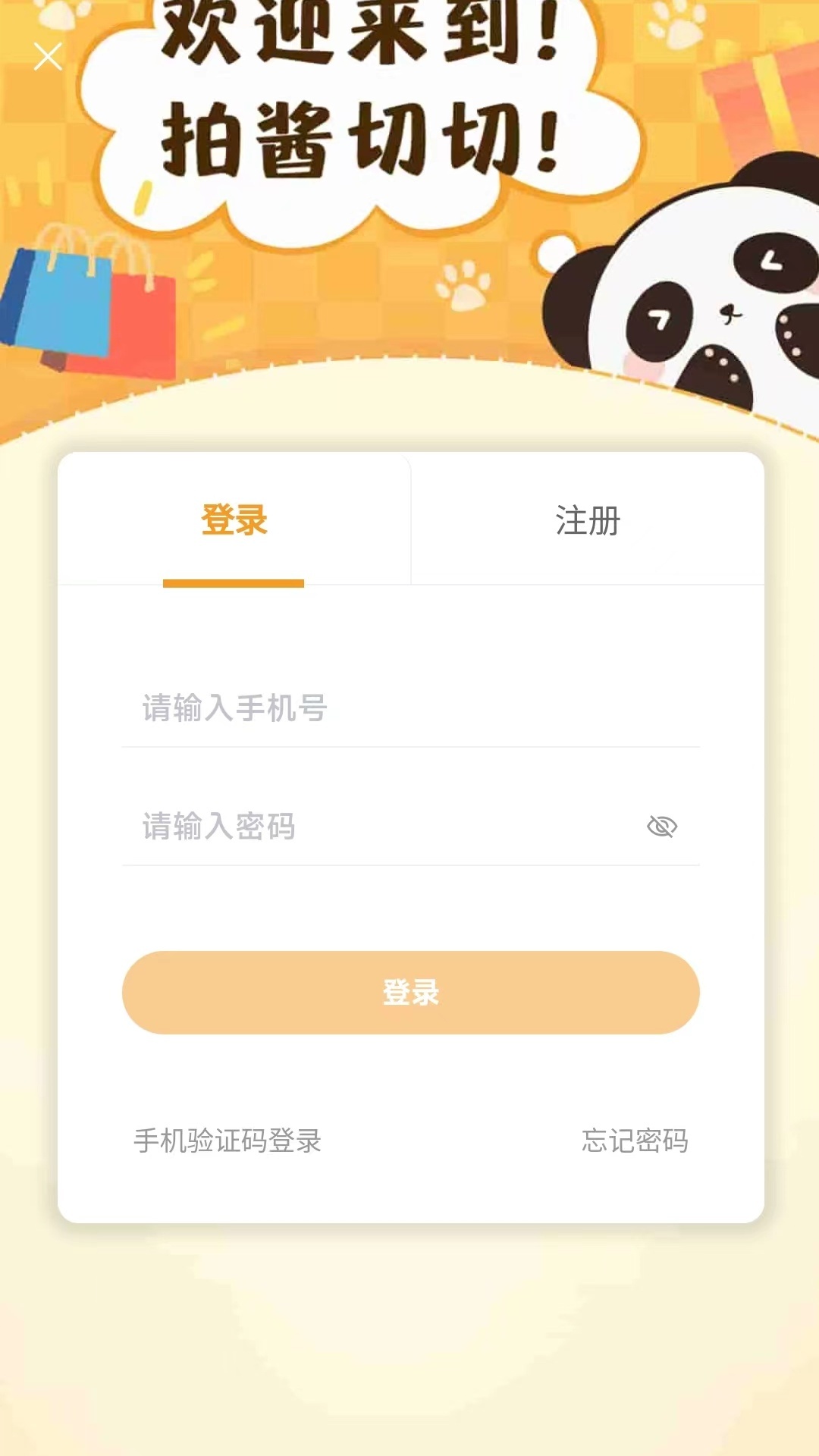Click the 请输入手机号 placeholder text

tap(232, 709)
